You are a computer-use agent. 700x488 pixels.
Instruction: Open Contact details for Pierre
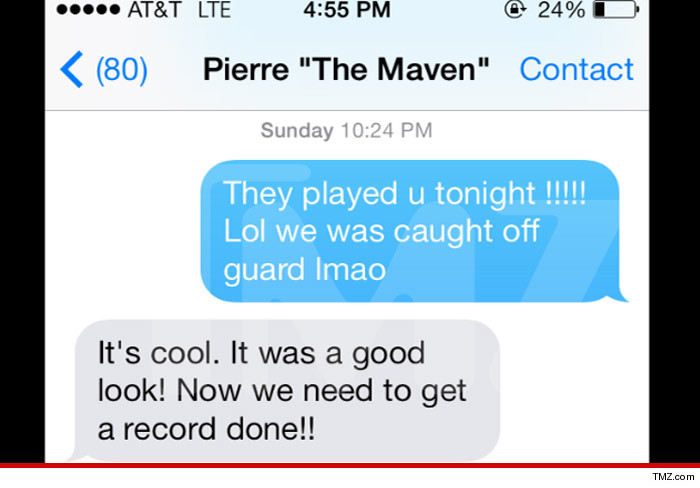click(x=576, y=69)
